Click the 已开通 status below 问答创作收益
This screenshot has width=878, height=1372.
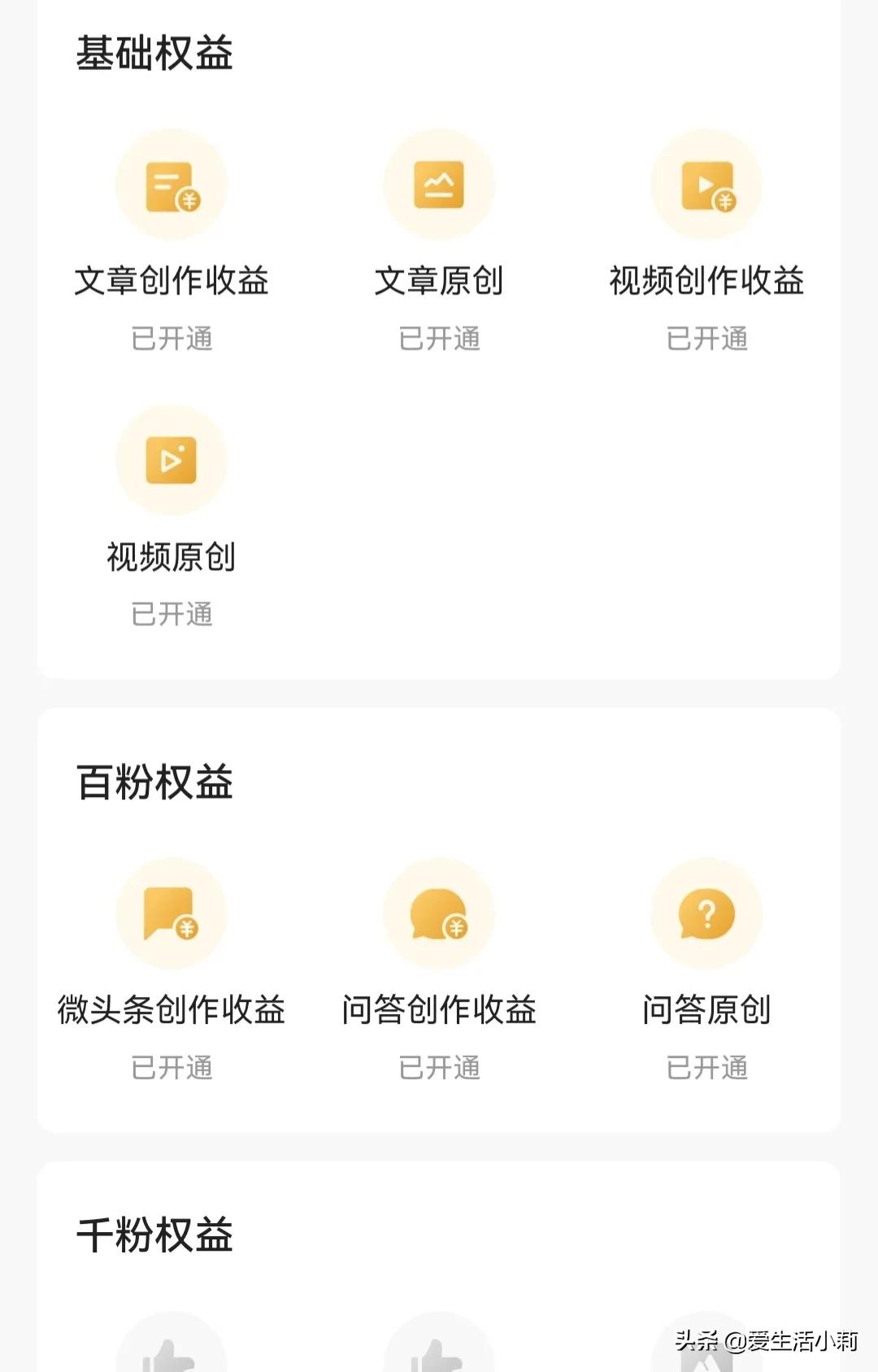pyautogui.click(x=439, y=1069)
